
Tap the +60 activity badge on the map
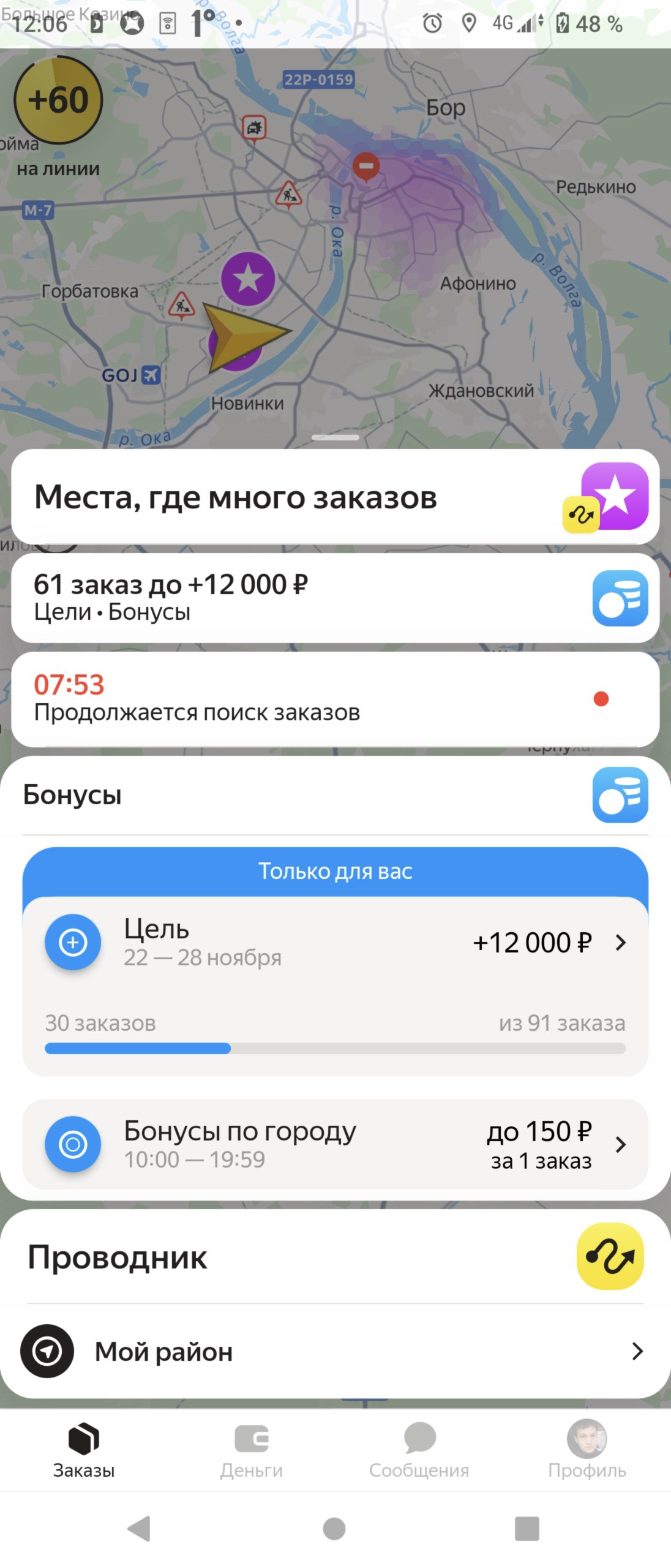pos(58,100)
